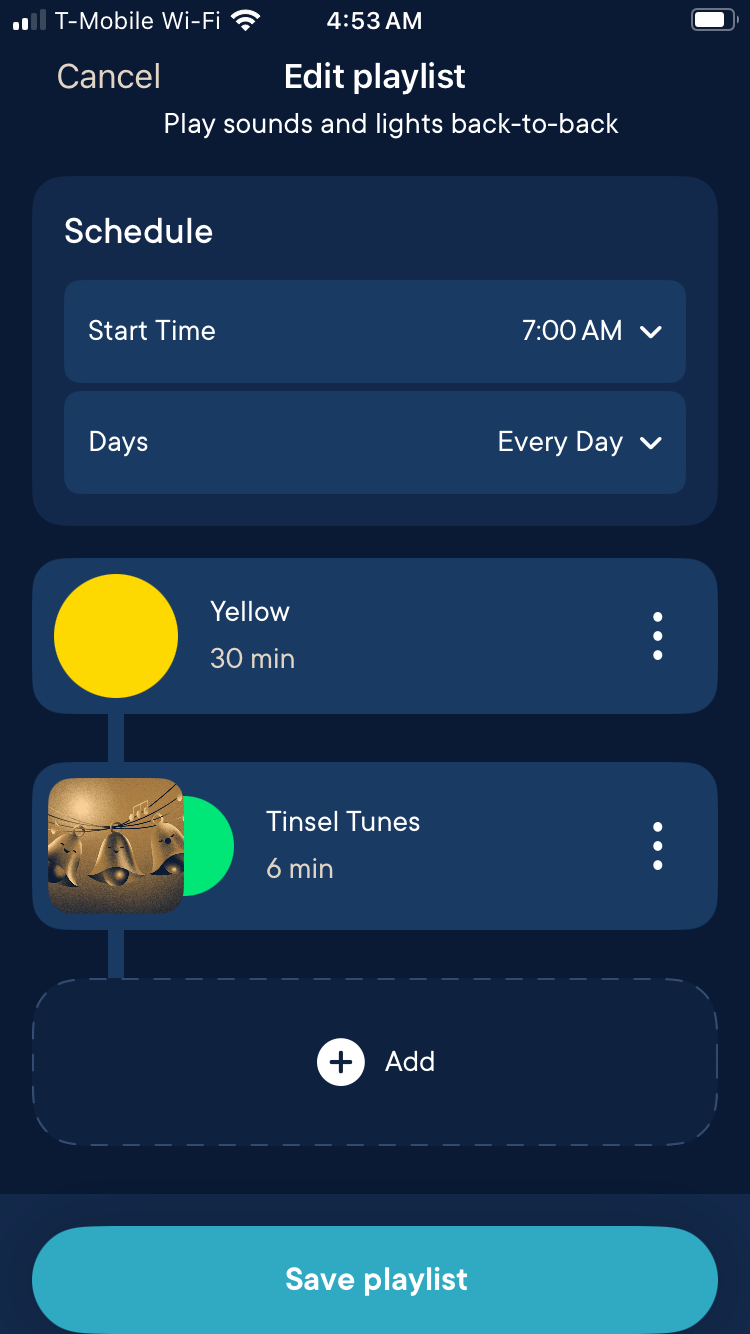
Task: Open the Yellow item's three-dot menu
Action: pyautogui.click(x=657, y=636)
